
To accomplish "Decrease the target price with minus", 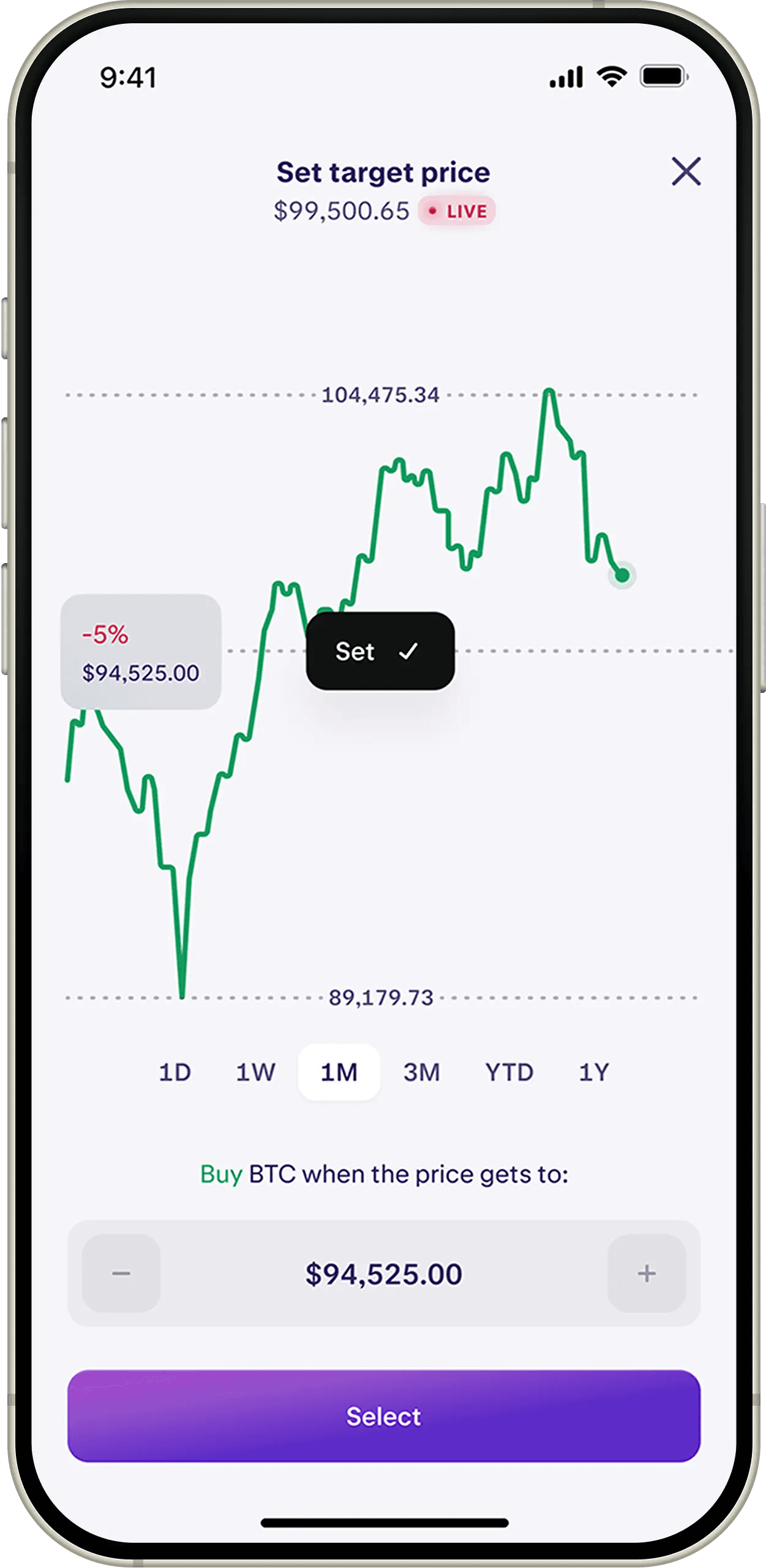I will (121, 1274).
